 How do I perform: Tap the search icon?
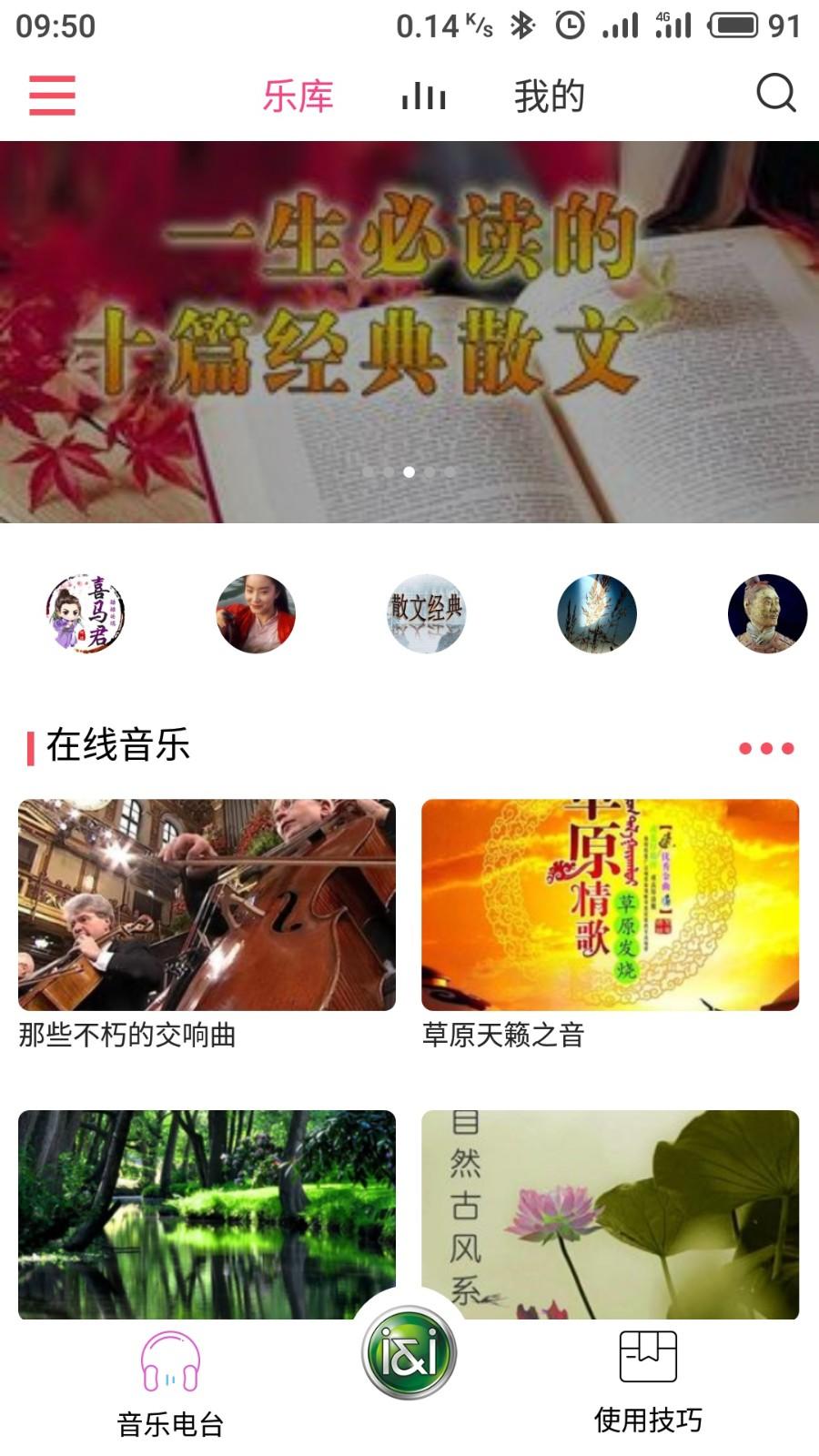click(774, 94)
